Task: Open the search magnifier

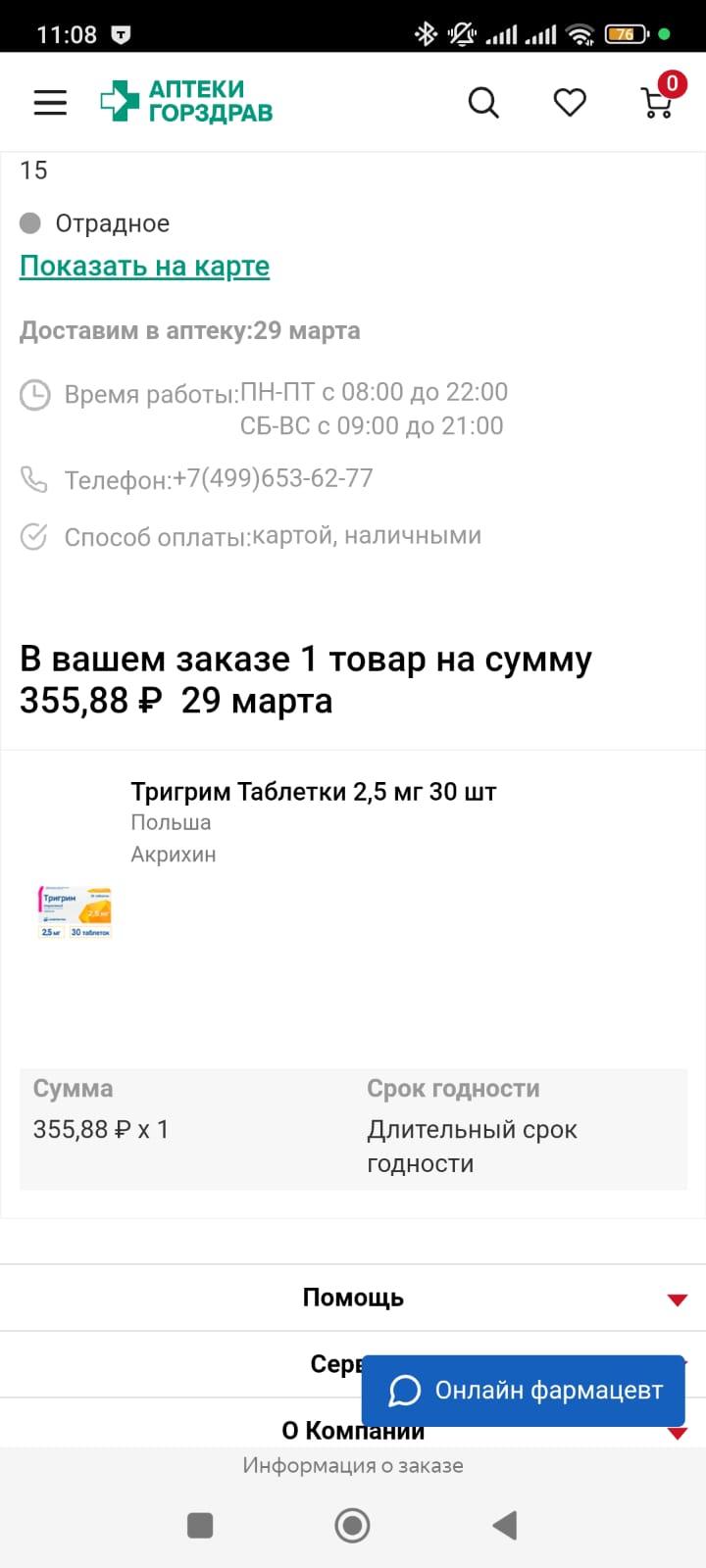Action: [483, 102]
